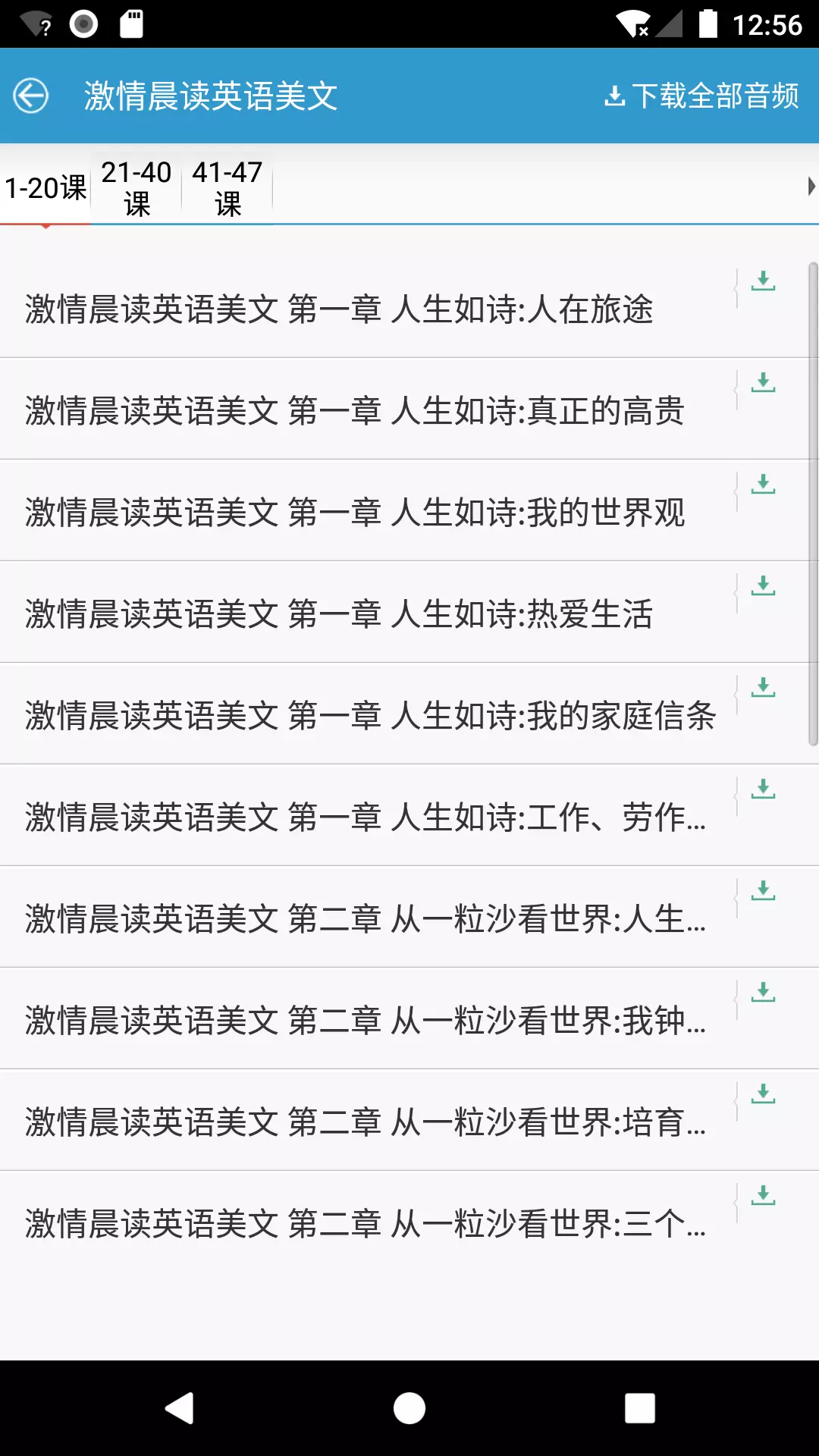The width and height of the screenshot is (819, 1456).
Task: Tap 下载全部音频 to download all audio
Action: point(701,96)
